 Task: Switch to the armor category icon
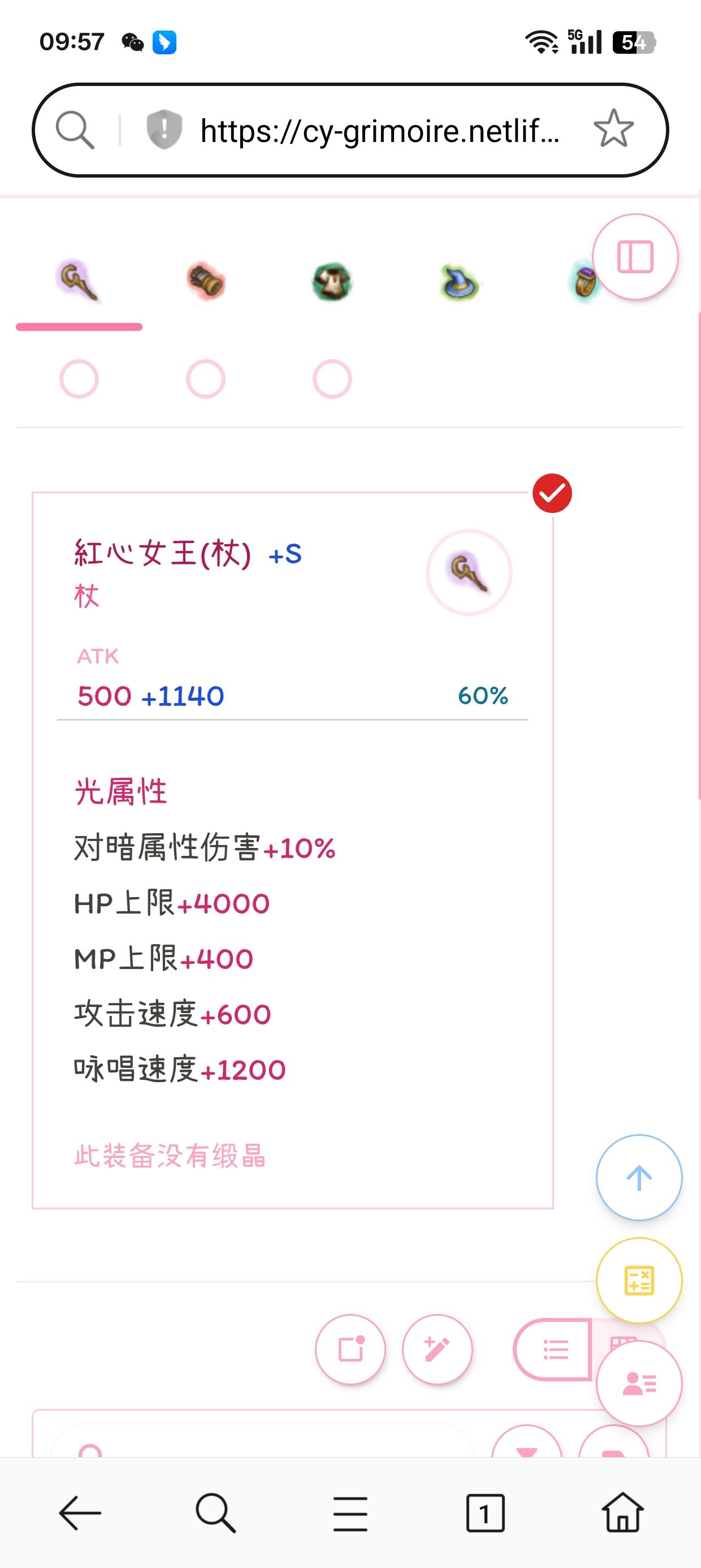(x=332, y=282)
